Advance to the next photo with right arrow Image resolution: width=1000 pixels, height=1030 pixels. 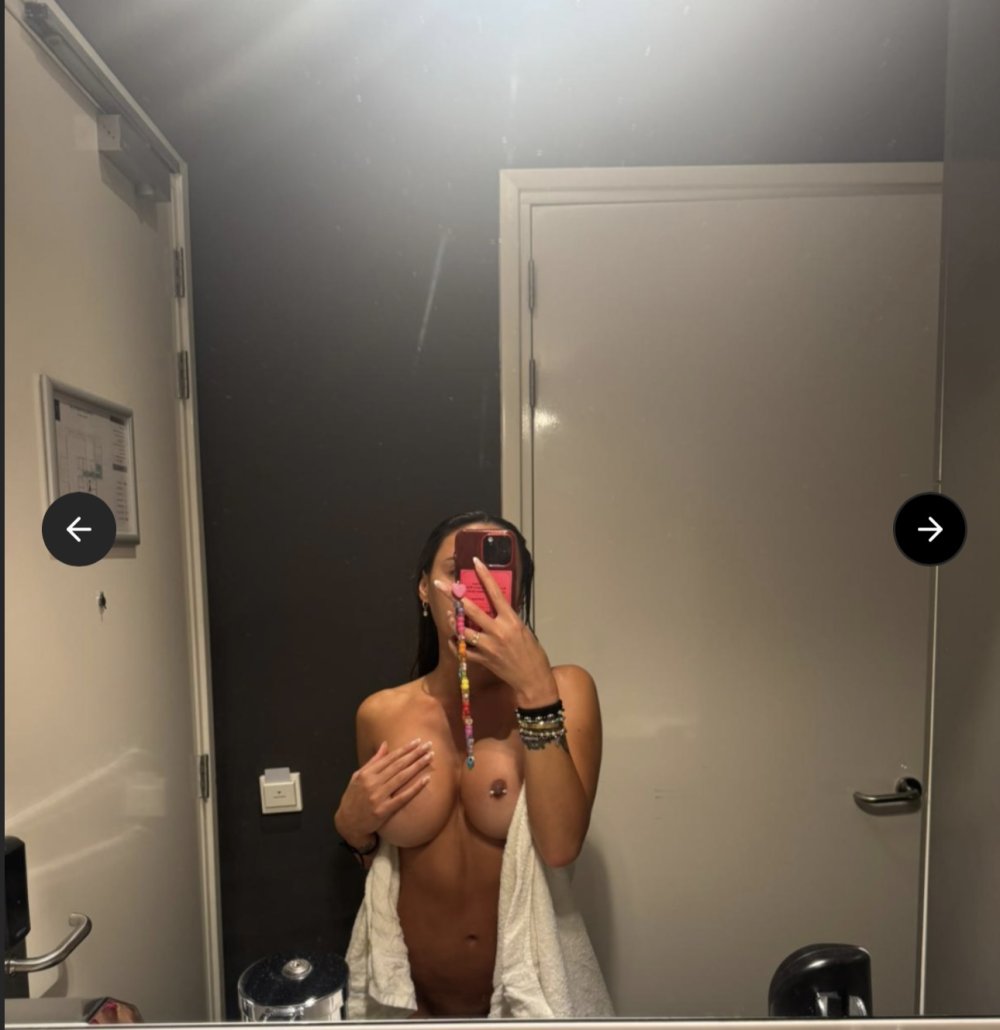(x=929, y=529)
